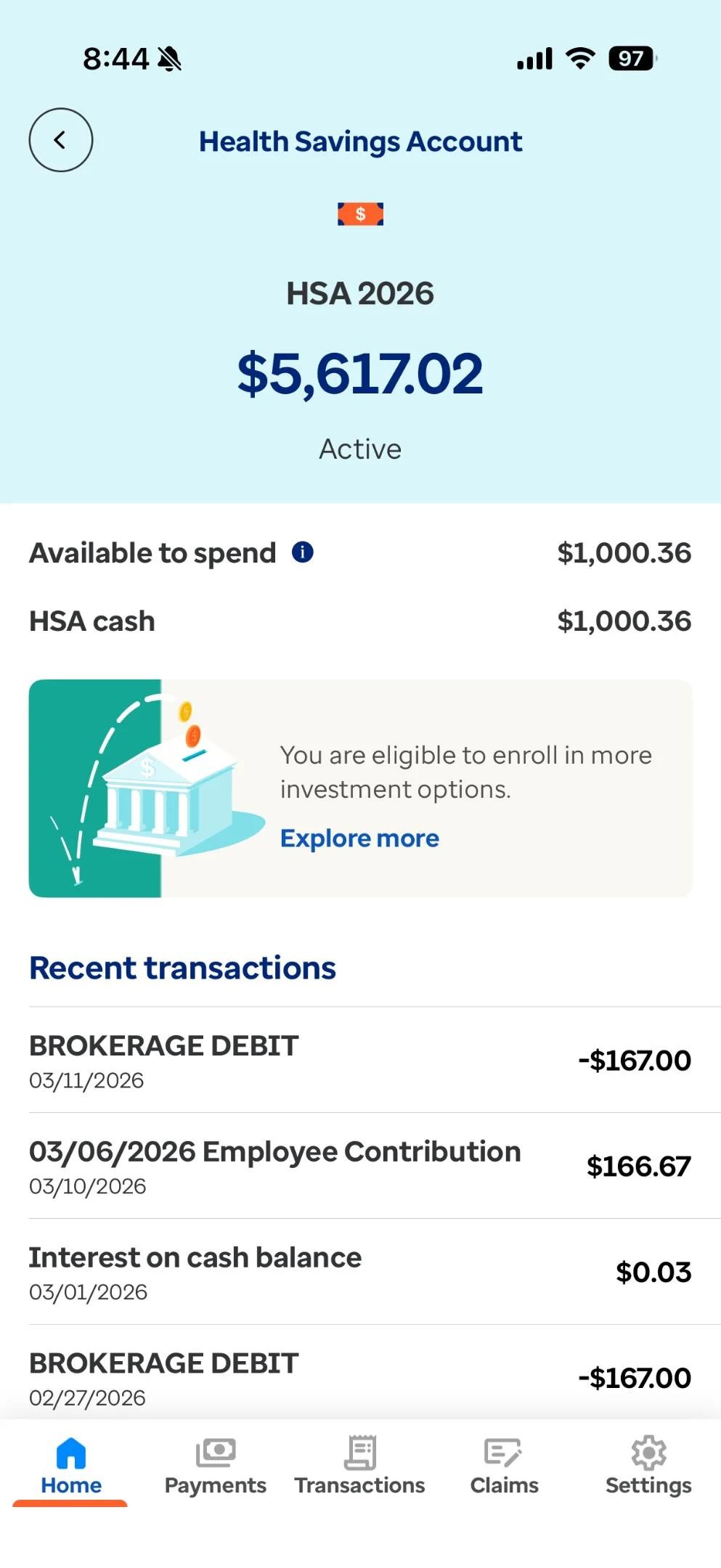Tap the Recent transactions heading
The height and width of the screenshot is (1568, 721).
(182, 967)
